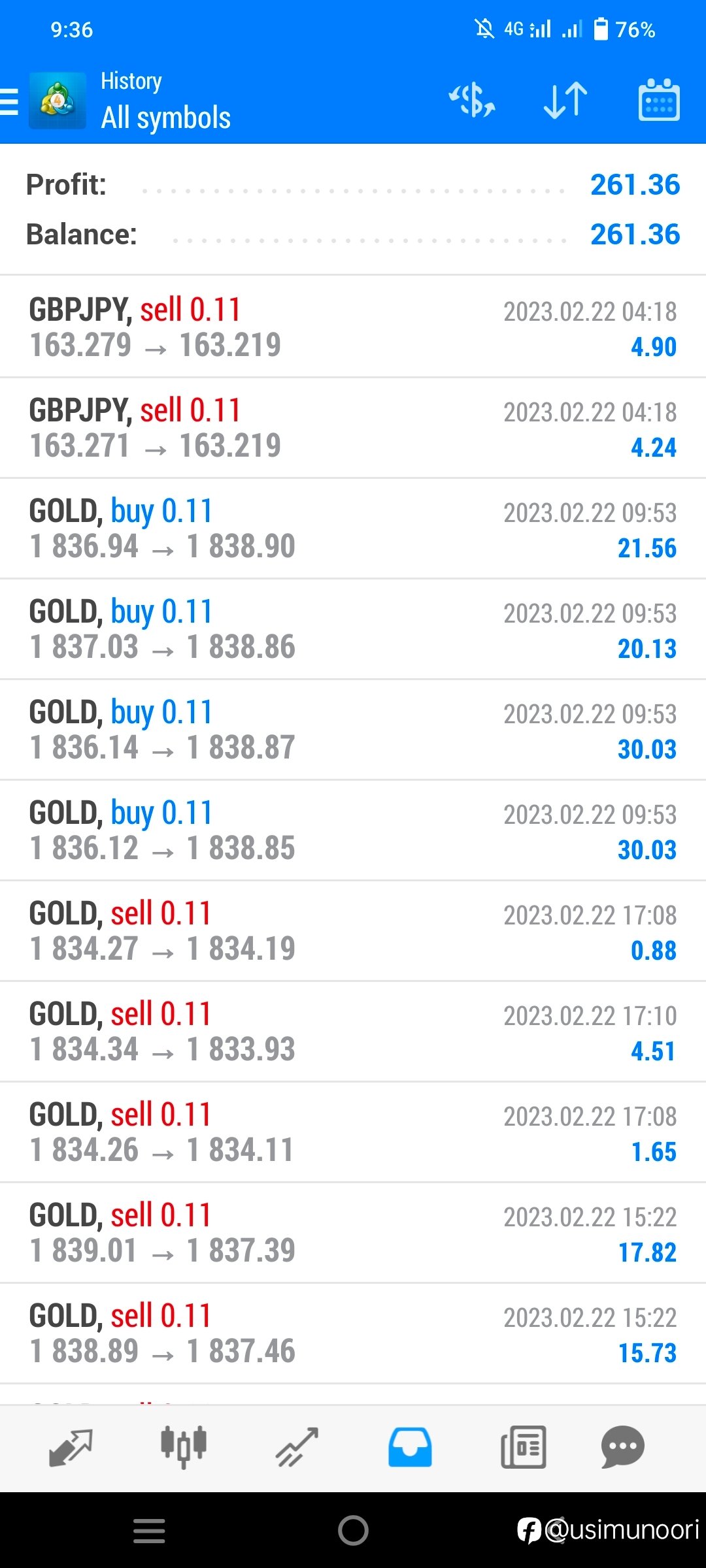This screenshot has width=706, height=1568.
Task: Tap the system home button
Action: tap(353, 1530)
